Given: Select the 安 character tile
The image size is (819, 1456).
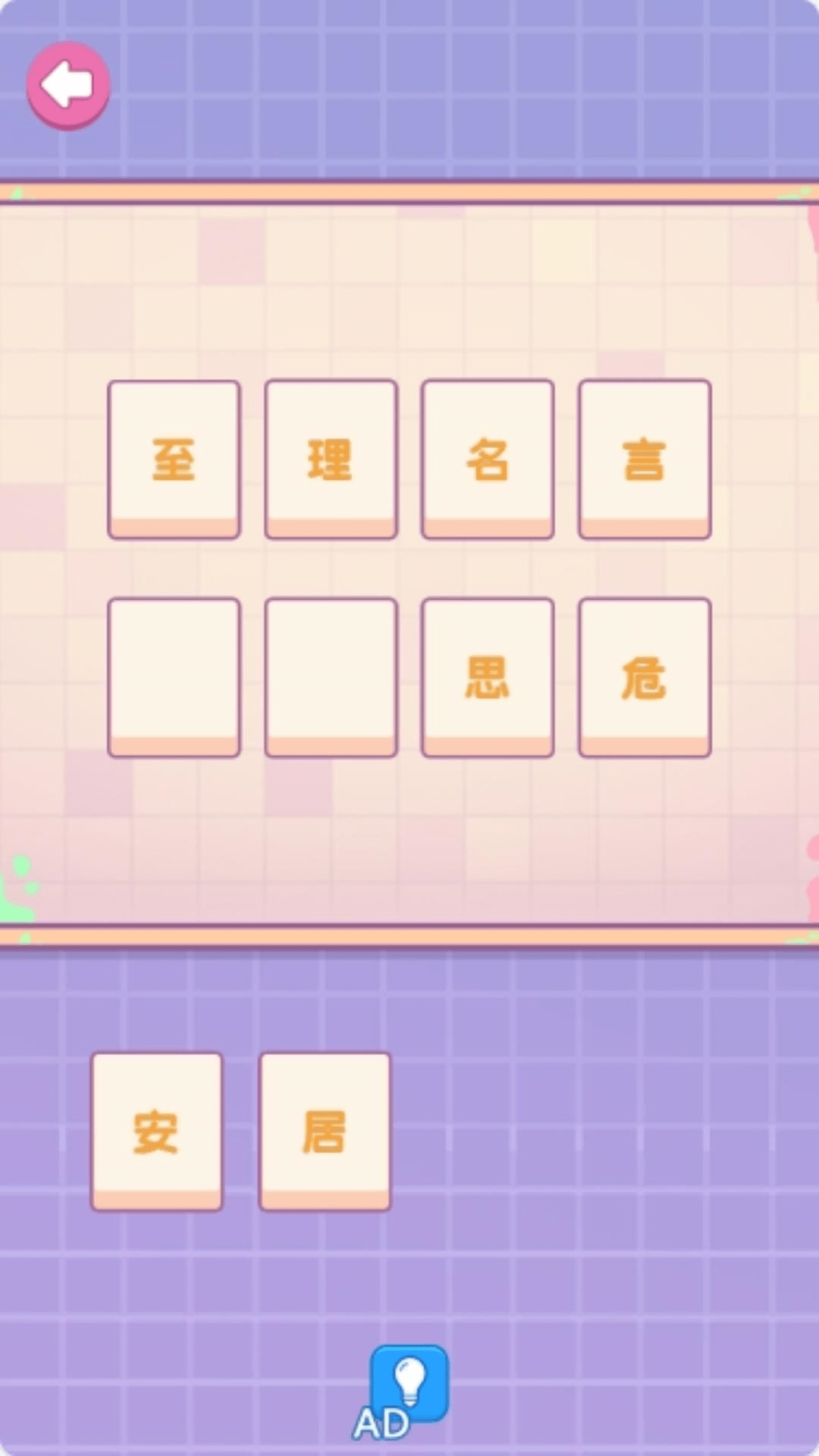Looking at the screenshot, I should click(x=157, y=1130).
